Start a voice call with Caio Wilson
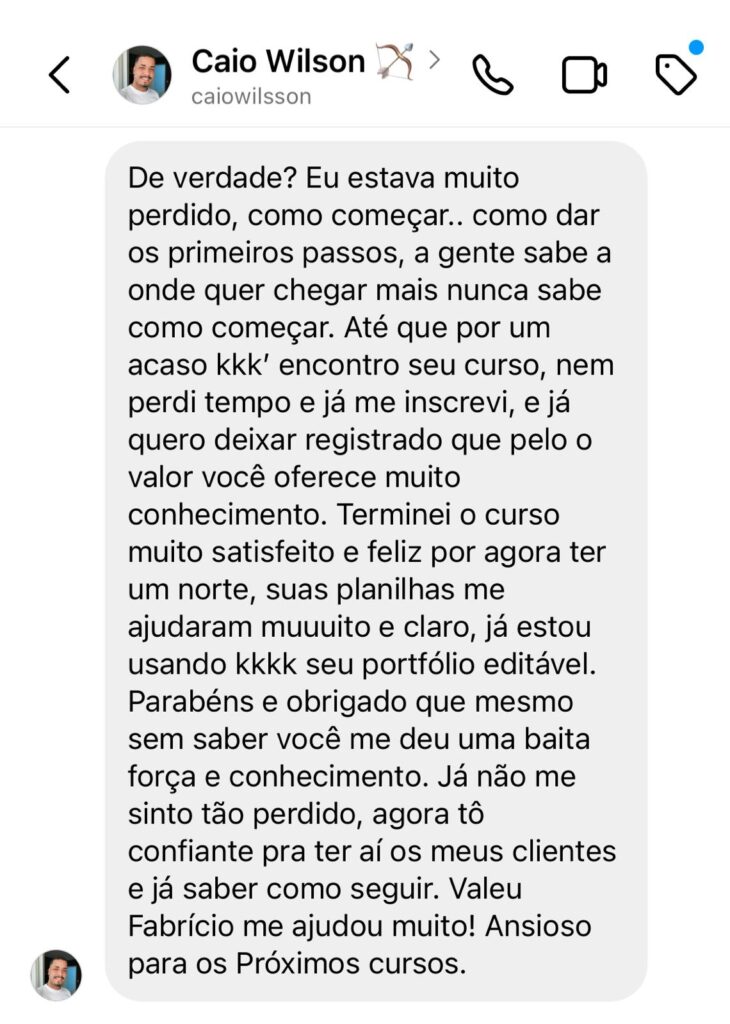The width and height of the screenshot is (730, 1024). [492, 75]
